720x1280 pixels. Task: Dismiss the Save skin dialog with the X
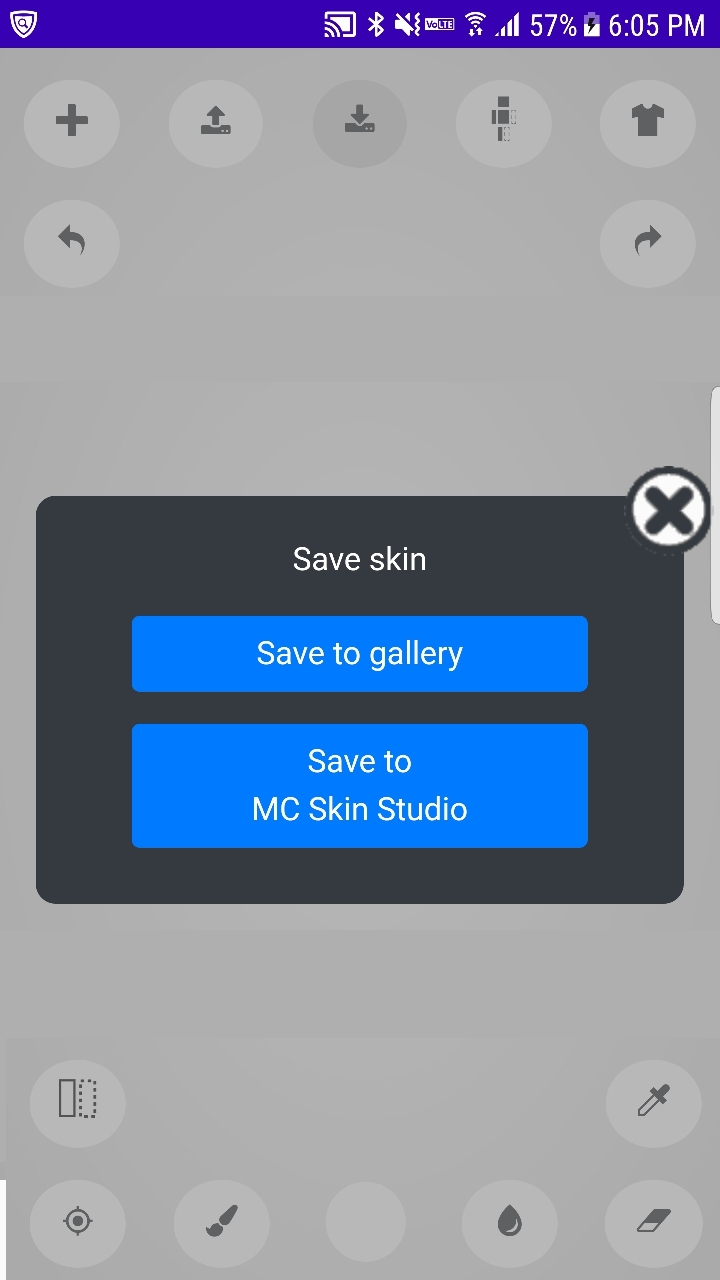coord(668,510)
